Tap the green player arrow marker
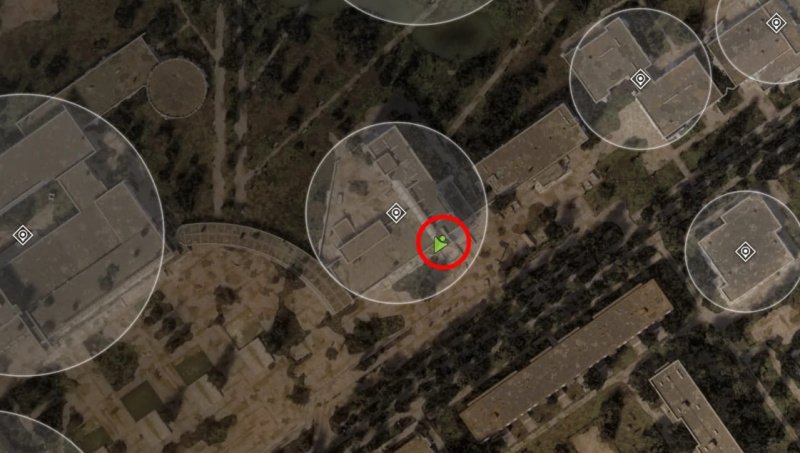 pos(441,242)
